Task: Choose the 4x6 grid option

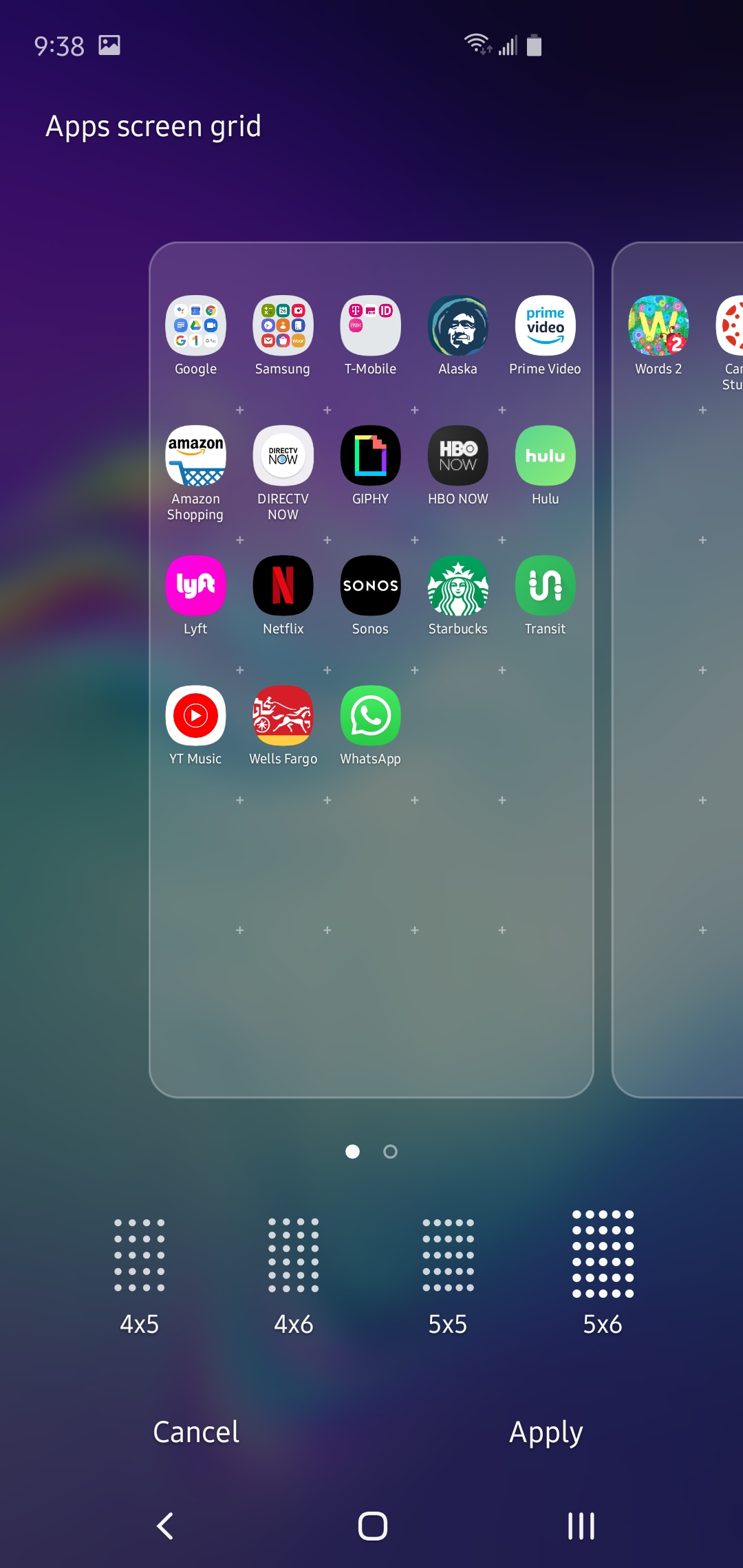Action: click(294, 1274)
